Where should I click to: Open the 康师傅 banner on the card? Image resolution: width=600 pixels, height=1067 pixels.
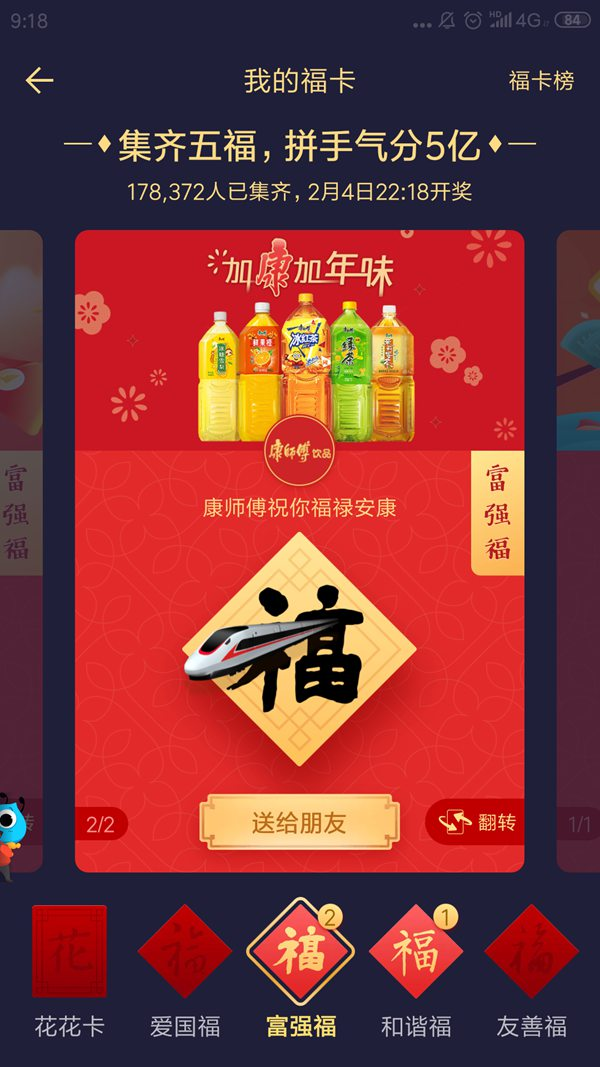pyautogui.click(x=299, y=340)
